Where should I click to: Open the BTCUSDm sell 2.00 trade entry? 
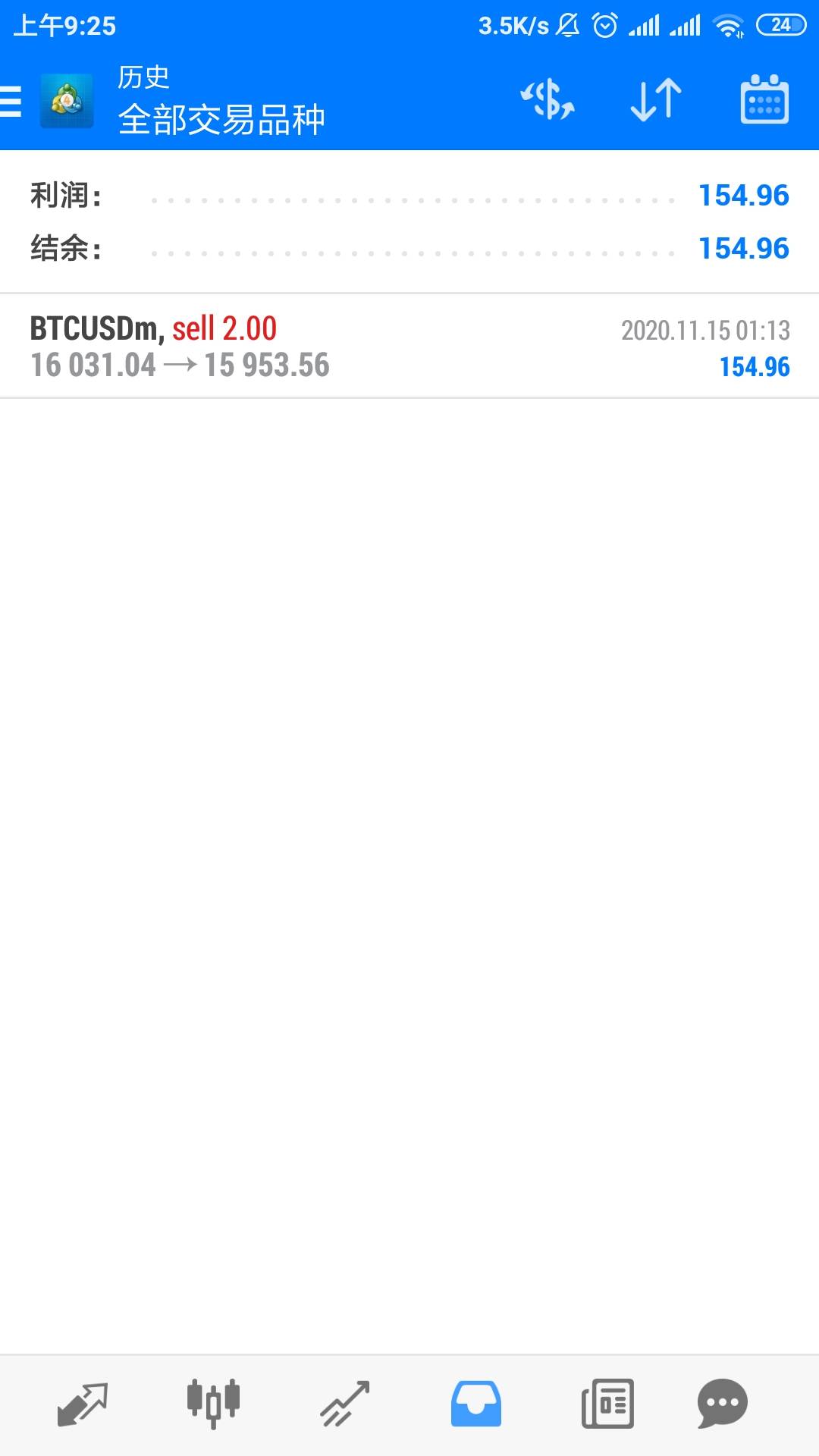tap(409, 347)
